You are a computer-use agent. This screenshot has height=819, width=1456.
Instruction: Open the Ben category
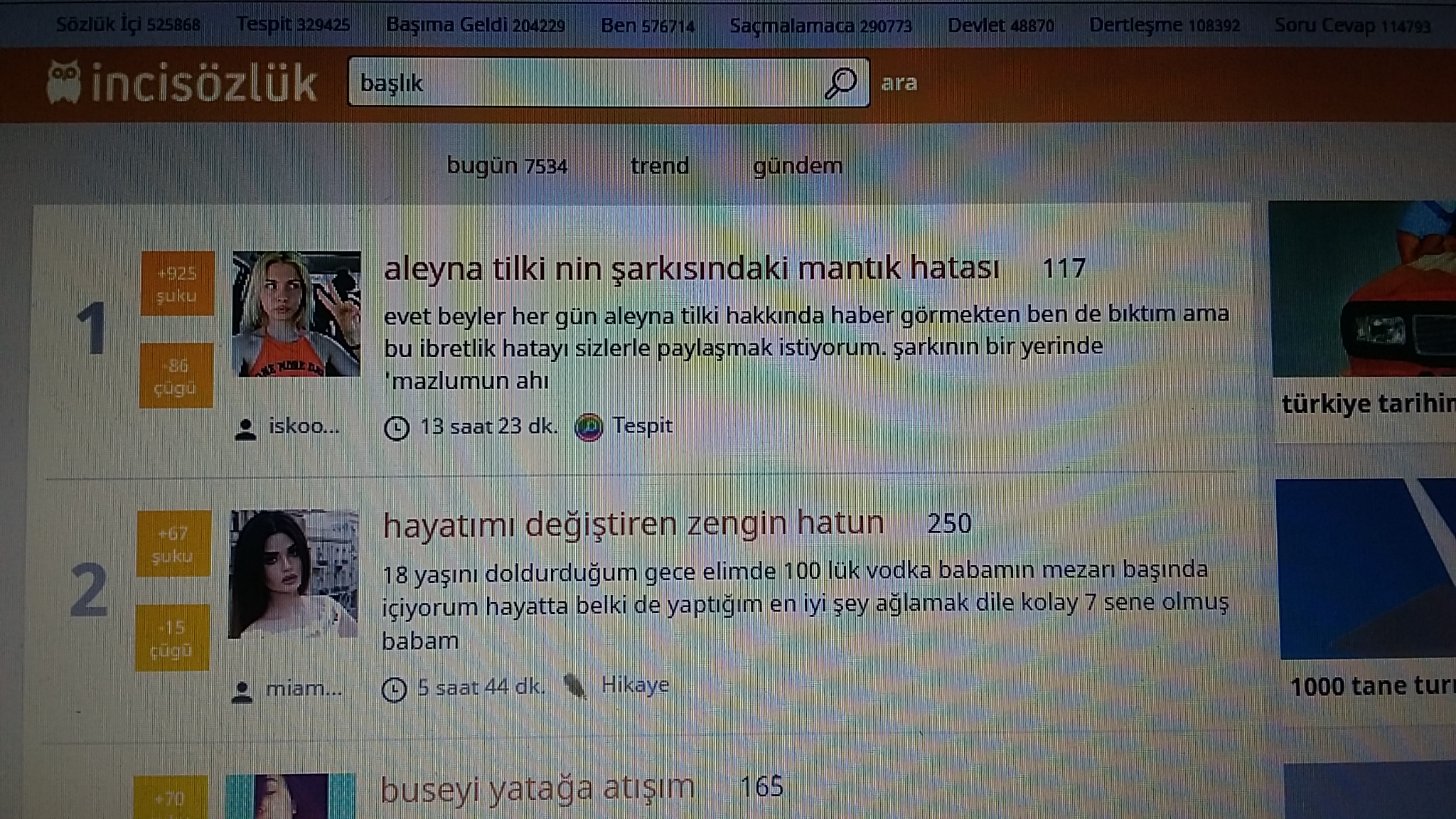click(x=647, y=26)
